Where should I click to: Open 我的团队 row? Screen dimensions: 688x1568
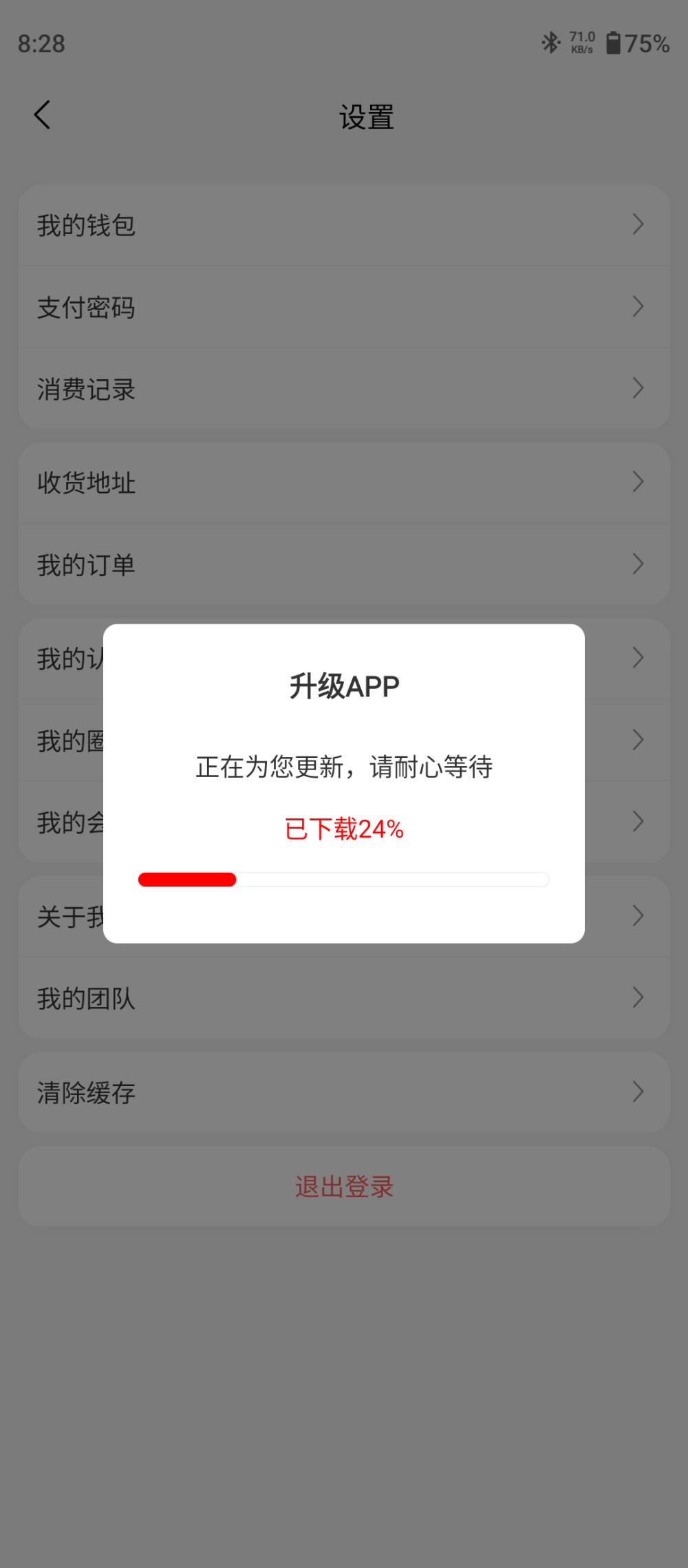[344, 998]
